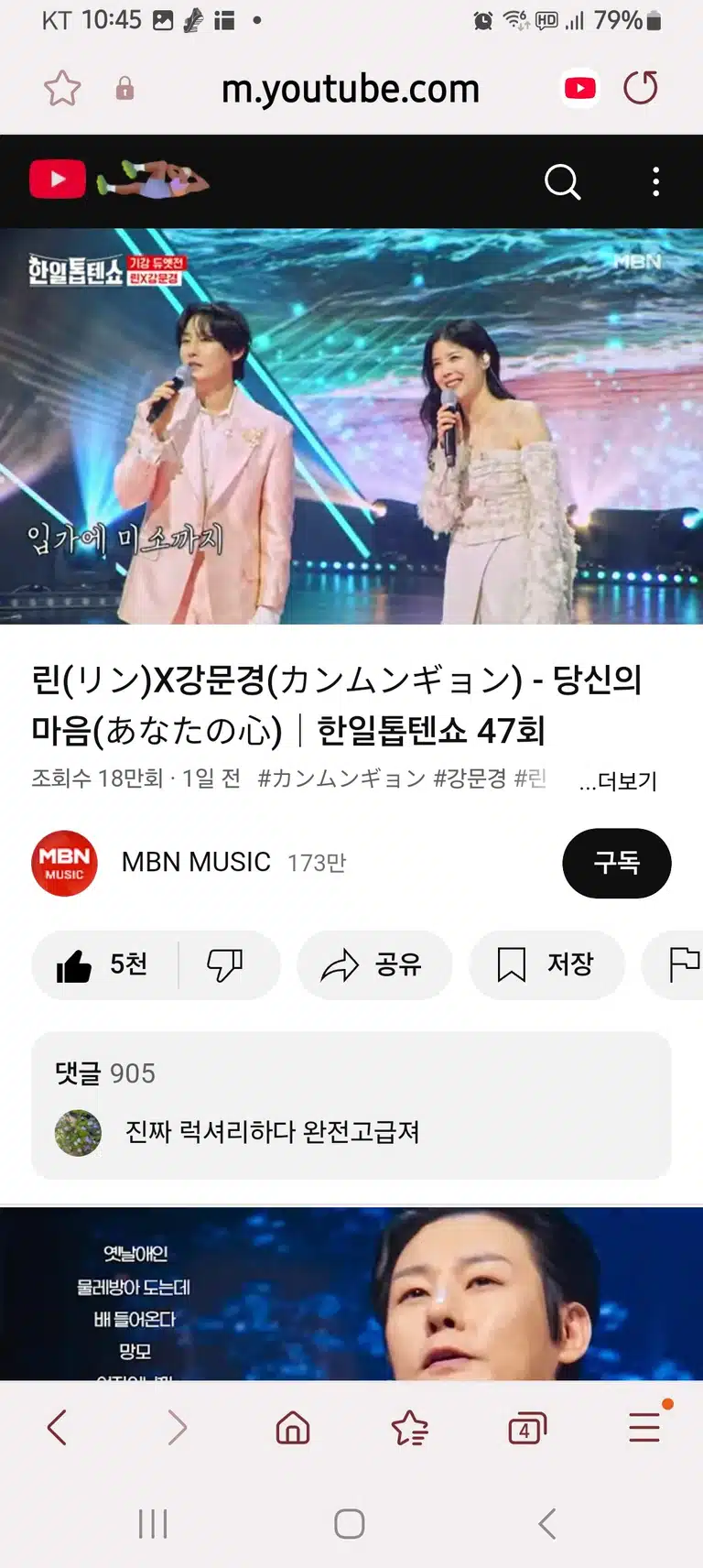703x1568 pixels.
Task: Open the 댓글 905 comments section
Action: (351, 1105)
